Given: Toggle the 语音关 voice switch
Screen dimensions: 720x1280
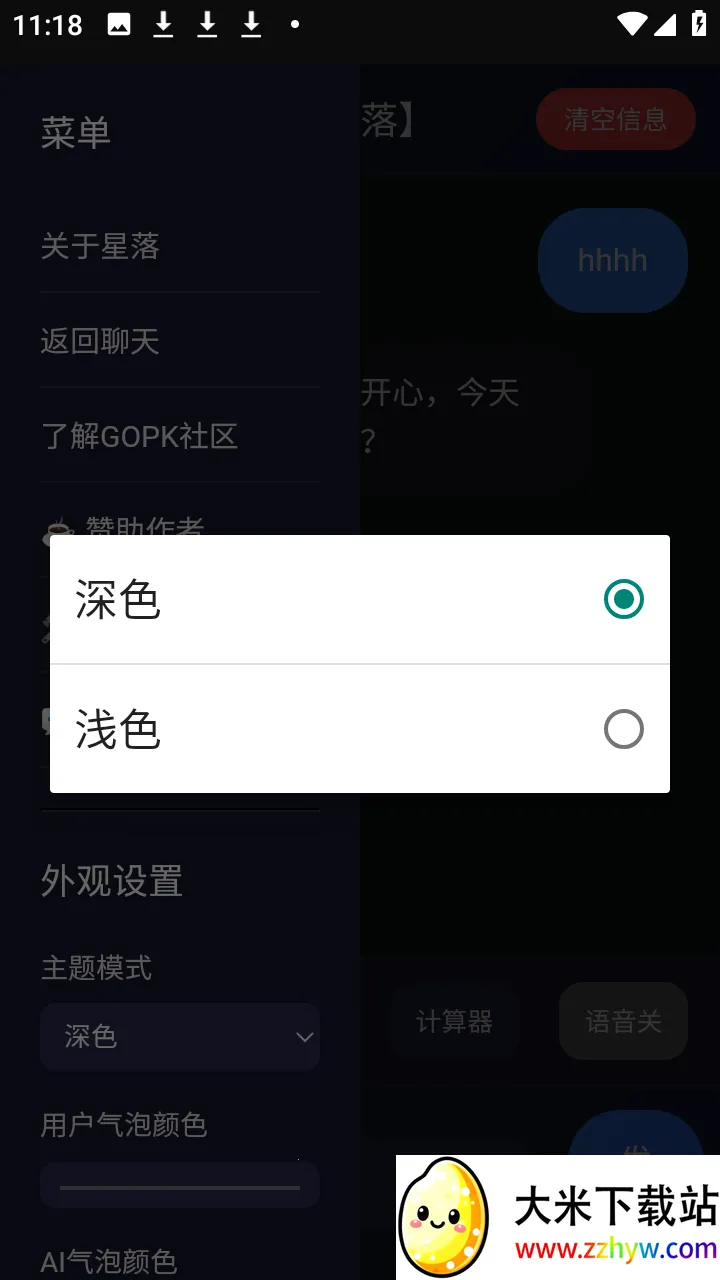Looking at the screenshot, I should [623, 1021].
